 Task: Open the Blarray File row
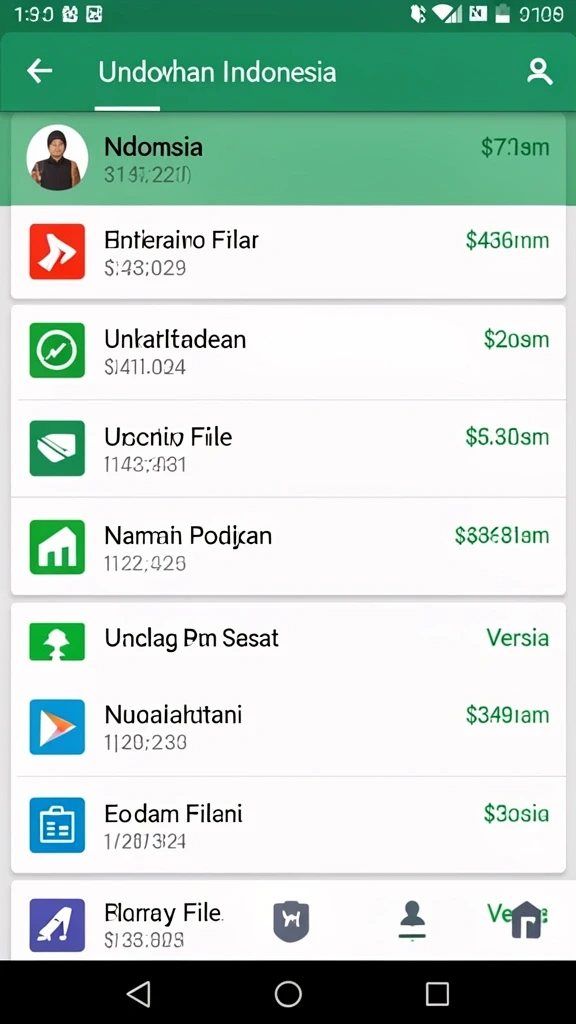[x=131, y=924]
